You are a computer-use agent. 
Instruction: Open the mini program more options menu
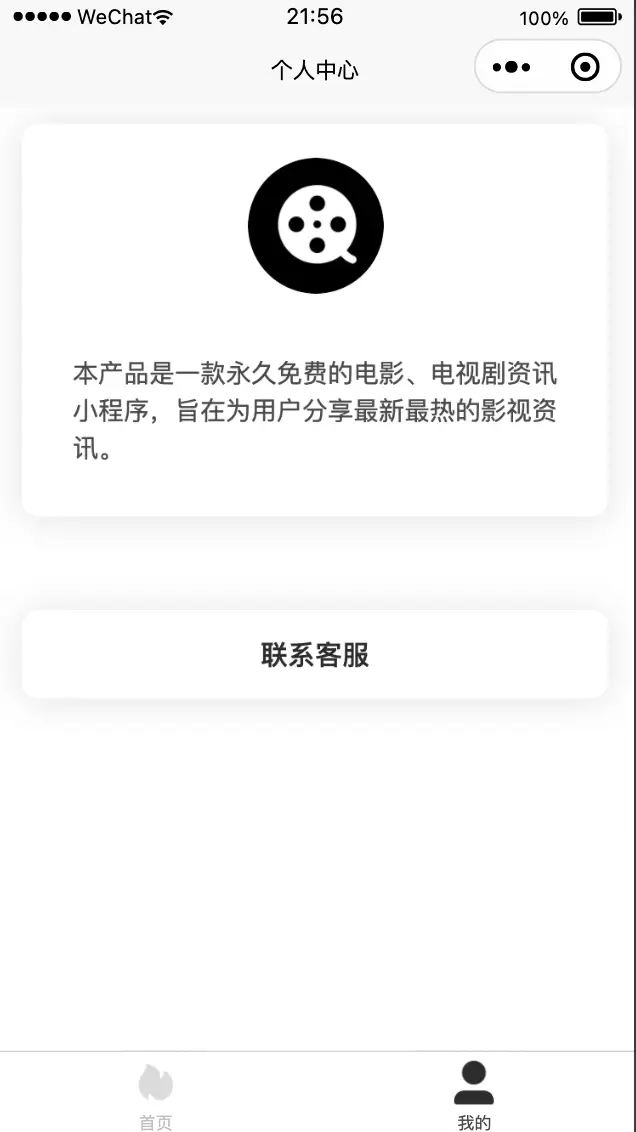pyautogui.click(x=511, y=68)
